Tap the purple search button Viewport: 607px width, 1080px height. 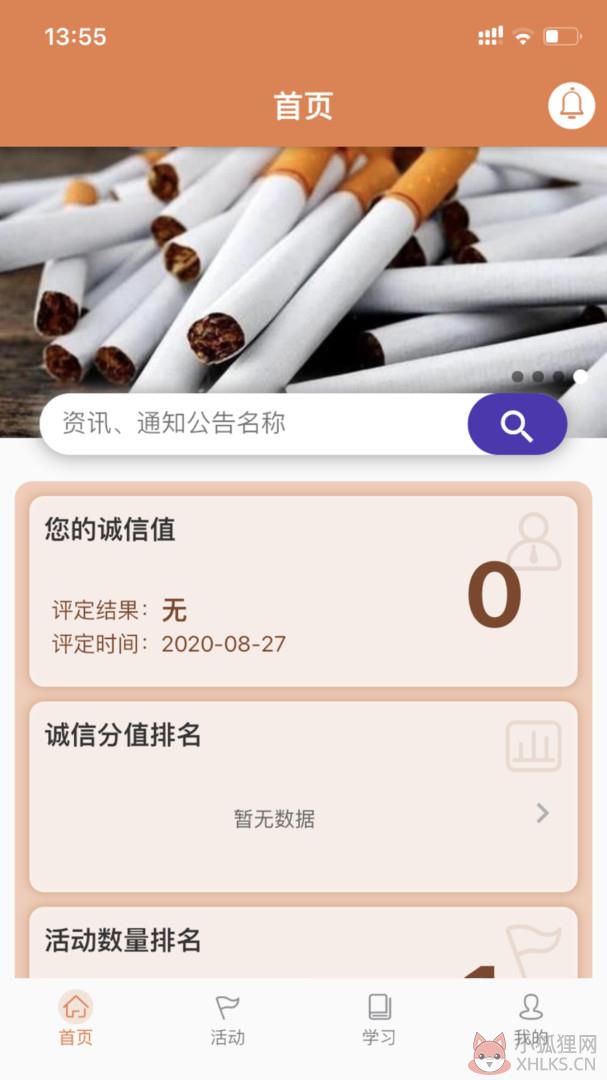(x=517, y=424)
